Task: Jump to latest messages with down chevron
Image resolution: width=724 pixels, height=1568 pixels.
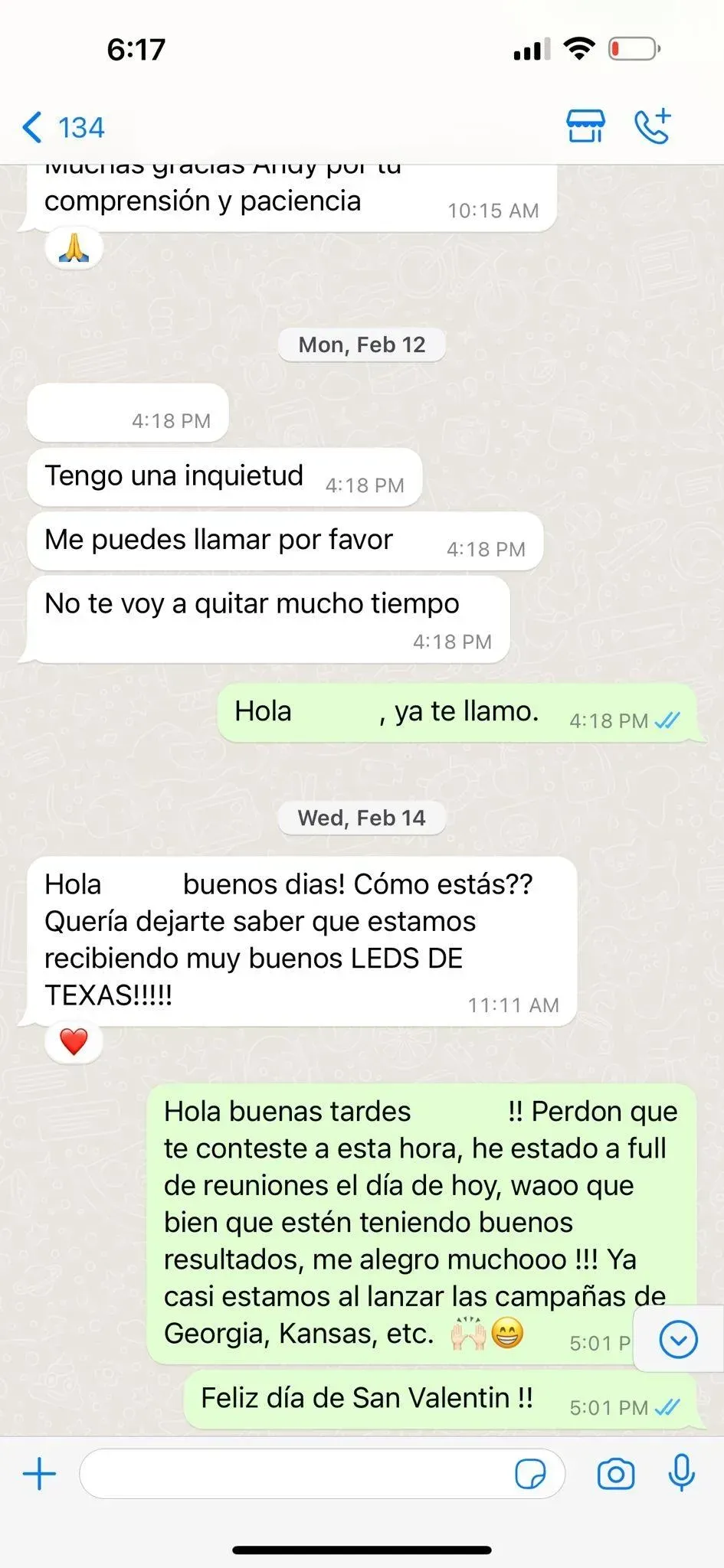Action: (x=678, y=1339)
